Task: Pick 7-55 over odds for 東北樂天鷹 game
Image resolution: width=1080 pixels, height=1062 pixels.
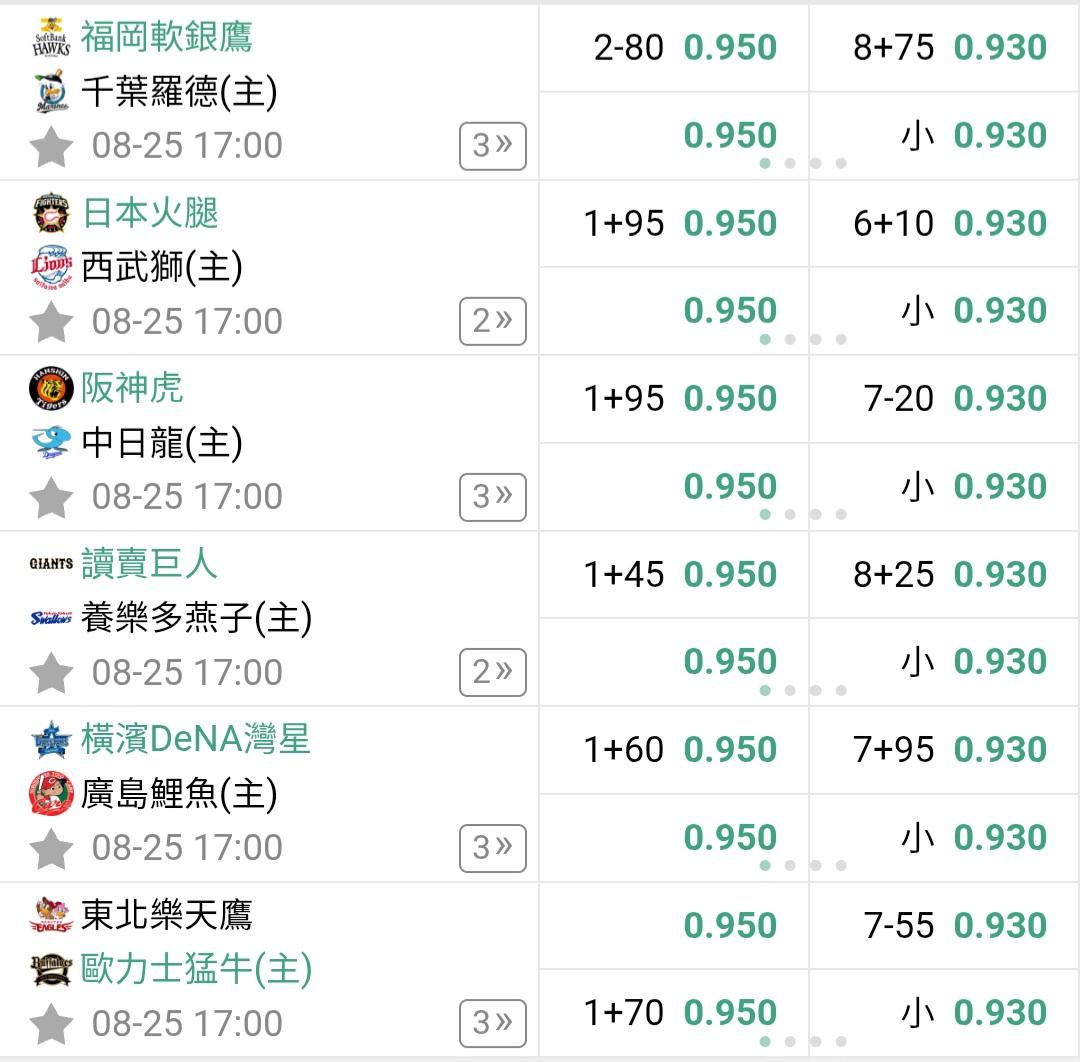Action: [x=944, y=925]
